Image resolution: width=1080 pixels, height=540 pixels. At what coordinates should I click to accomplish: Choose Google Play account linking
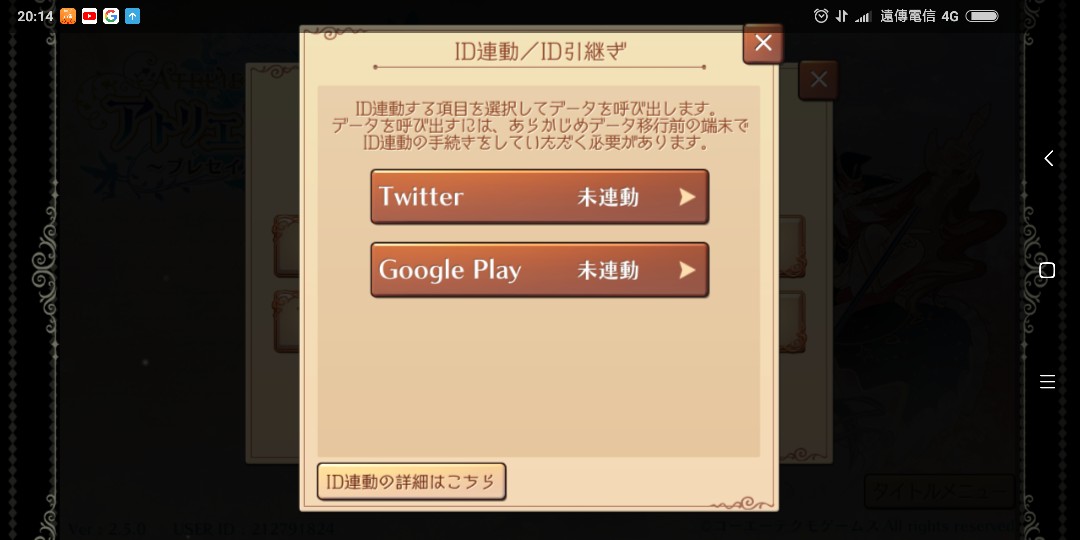tap(539, 270)
